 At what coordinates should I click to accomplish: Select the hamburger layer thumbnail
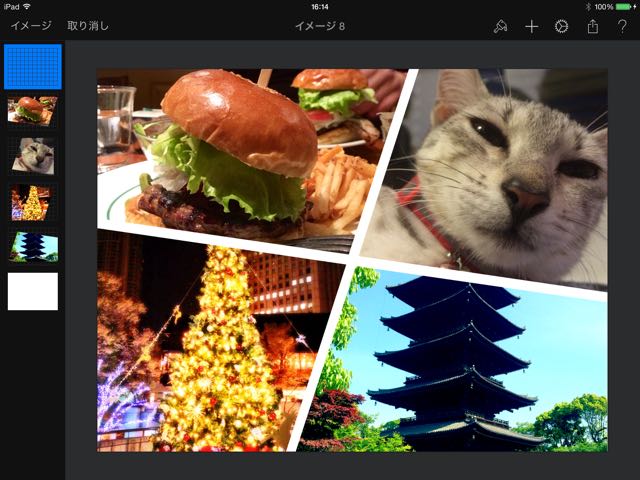pyautogui.click(x=33, y=110)
